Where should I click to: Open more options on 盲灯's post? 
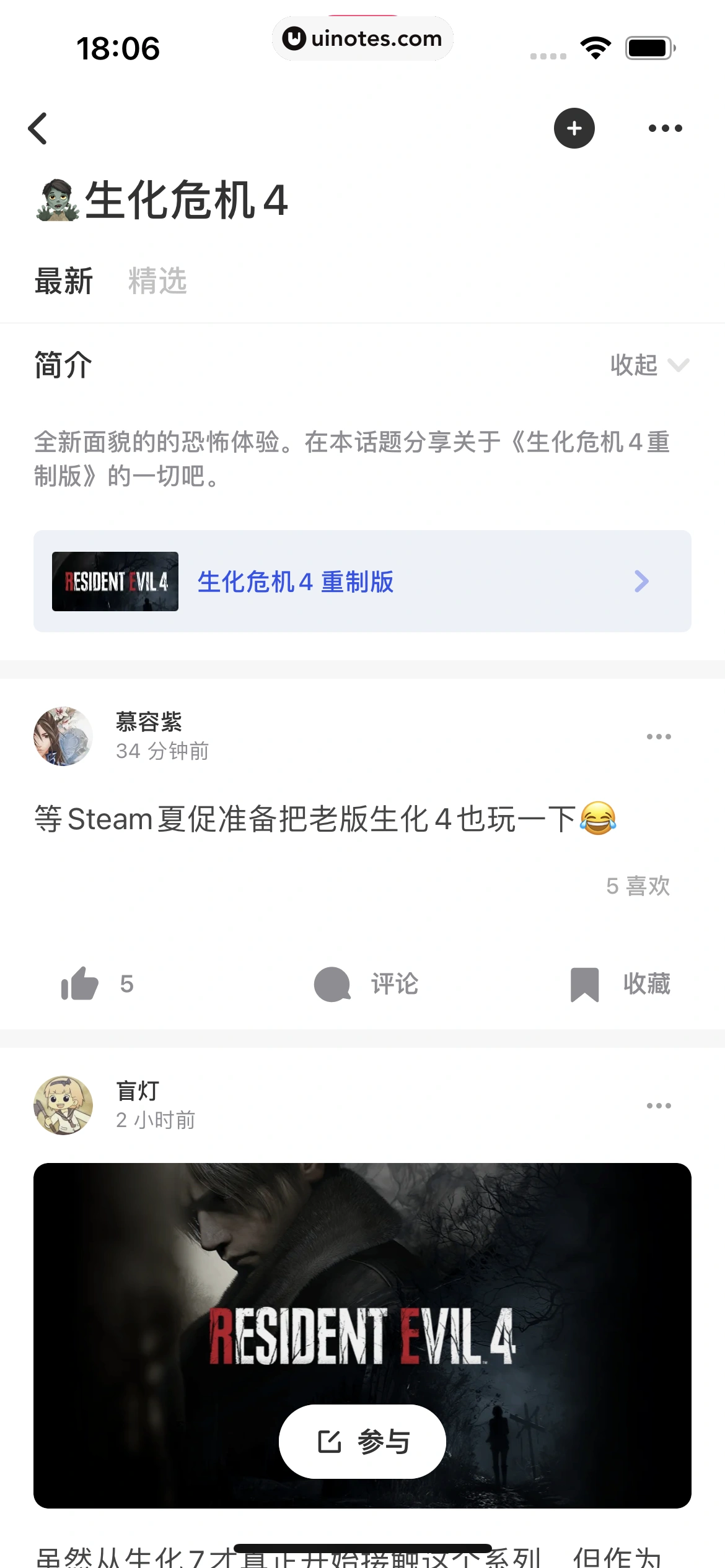(x=658, y=1105)
